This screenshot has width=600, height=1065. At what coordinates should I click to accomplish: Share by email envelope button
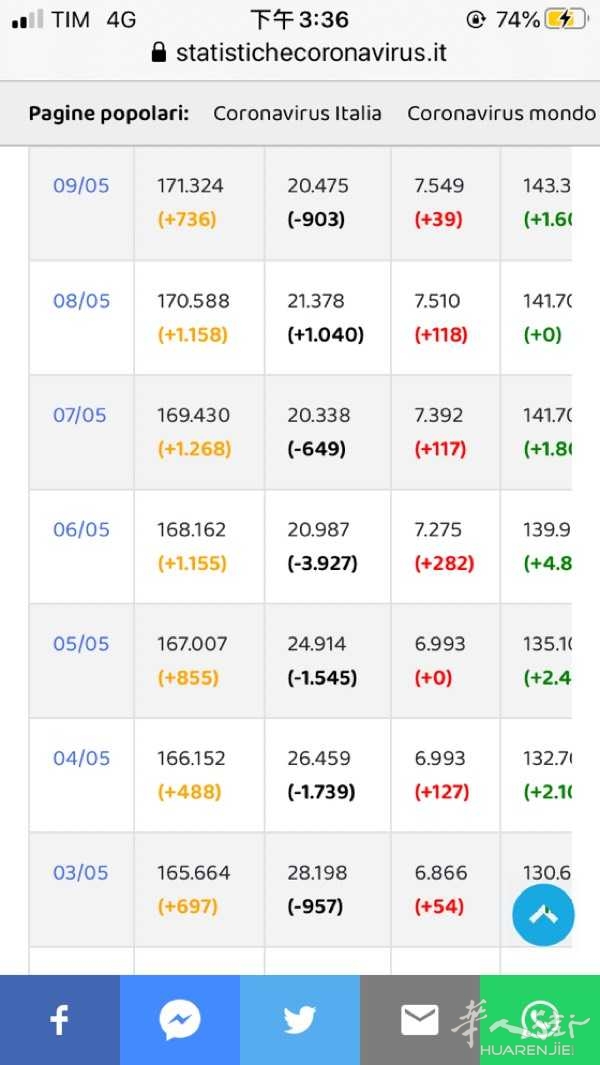click(420, 1020)
